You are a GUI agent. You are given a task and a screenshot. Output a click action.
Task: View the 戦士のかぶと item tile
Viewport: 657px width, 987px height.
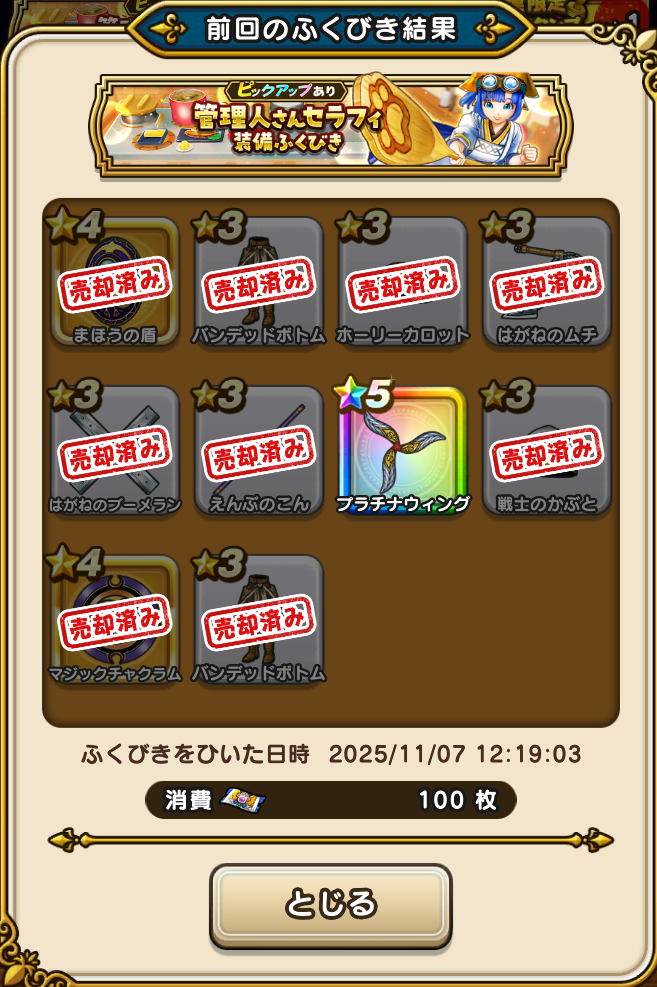pos(547,451)
